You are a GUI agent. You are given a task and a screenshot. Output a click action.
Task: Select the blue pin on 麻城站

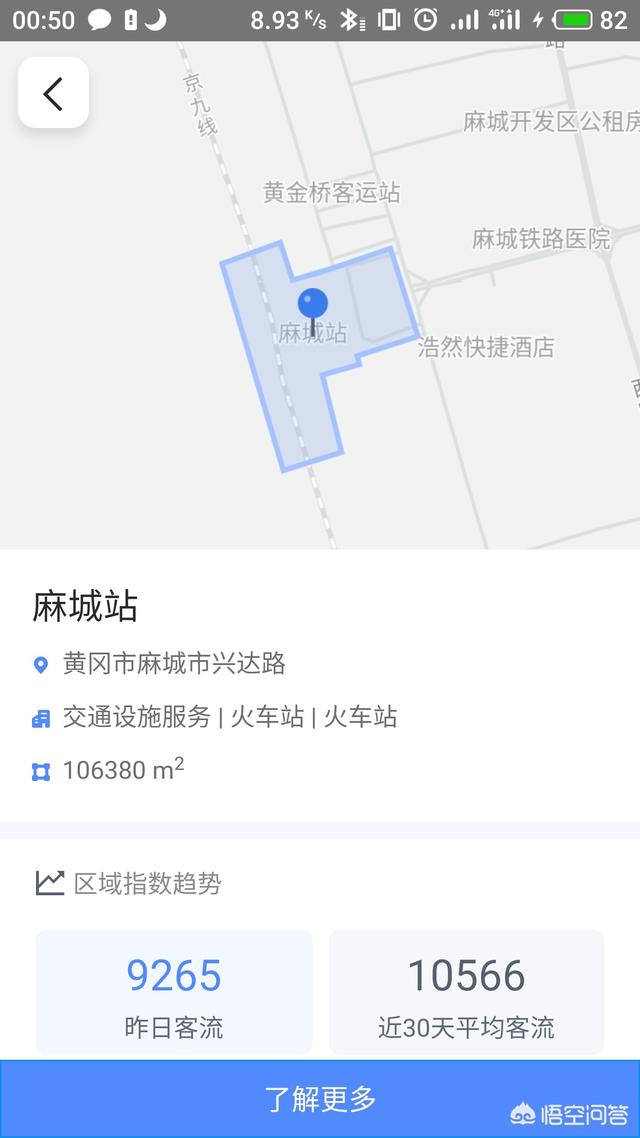(x=313, y=304)
